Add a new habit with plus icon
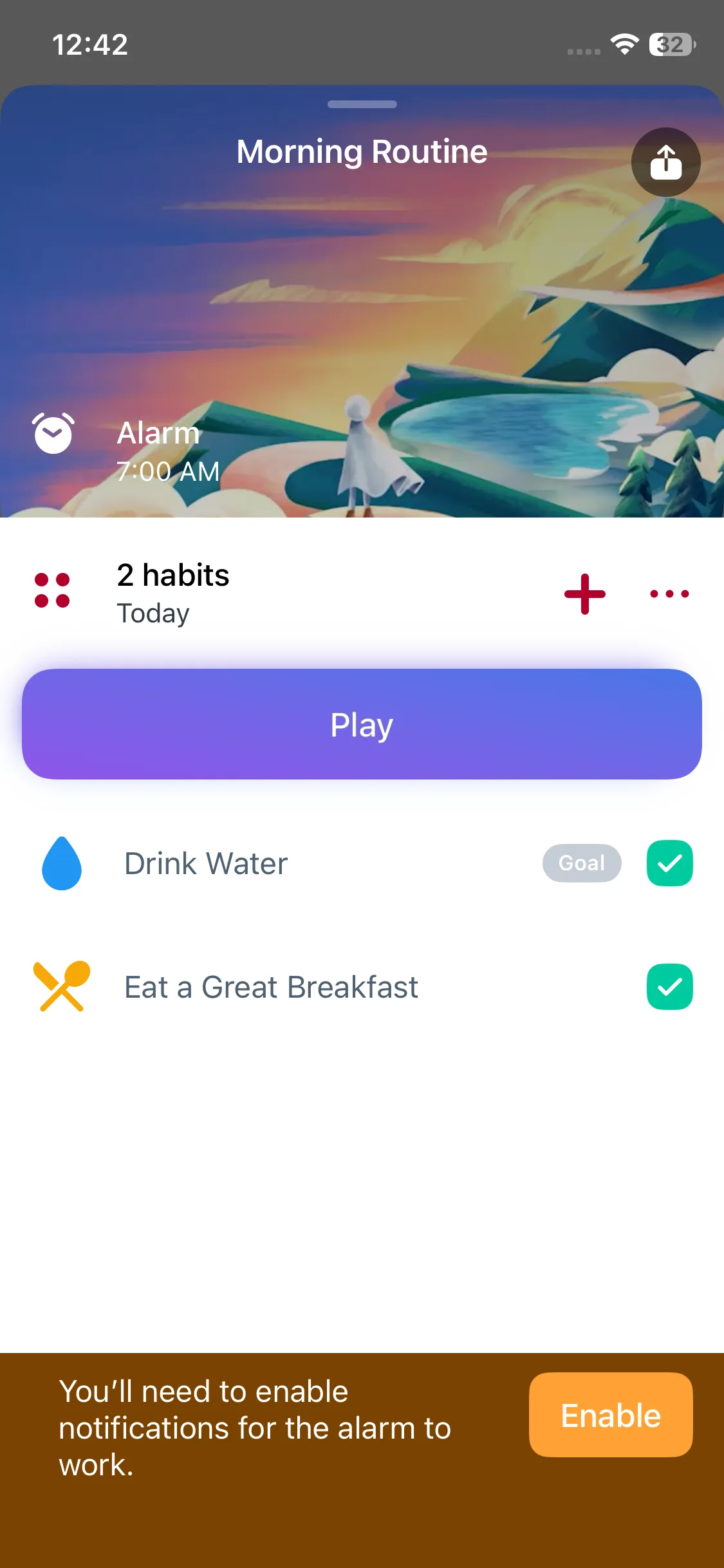724x1568 pixels. click(x=584, y=593)
